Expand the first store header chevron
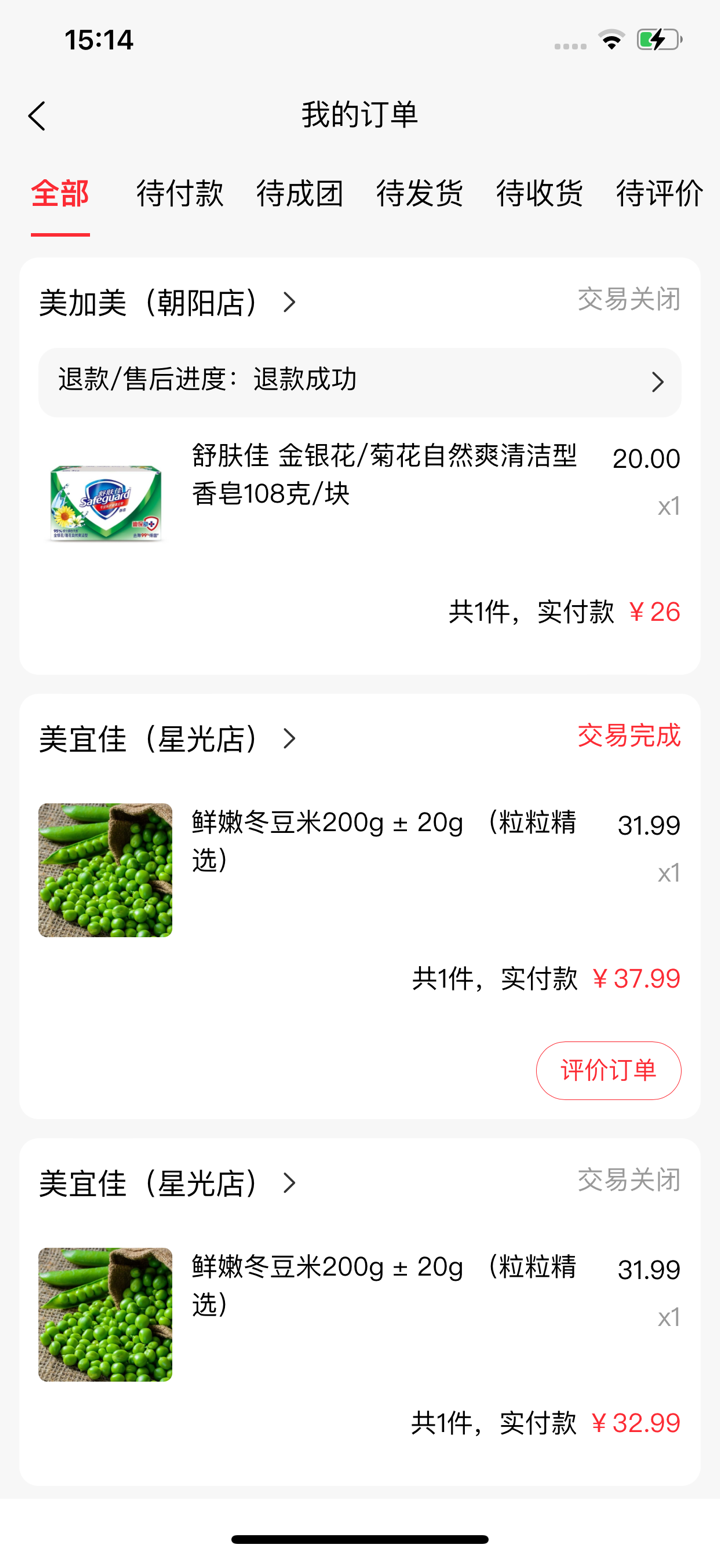Viewport: 720px width, 1558px height. [289, 302]
